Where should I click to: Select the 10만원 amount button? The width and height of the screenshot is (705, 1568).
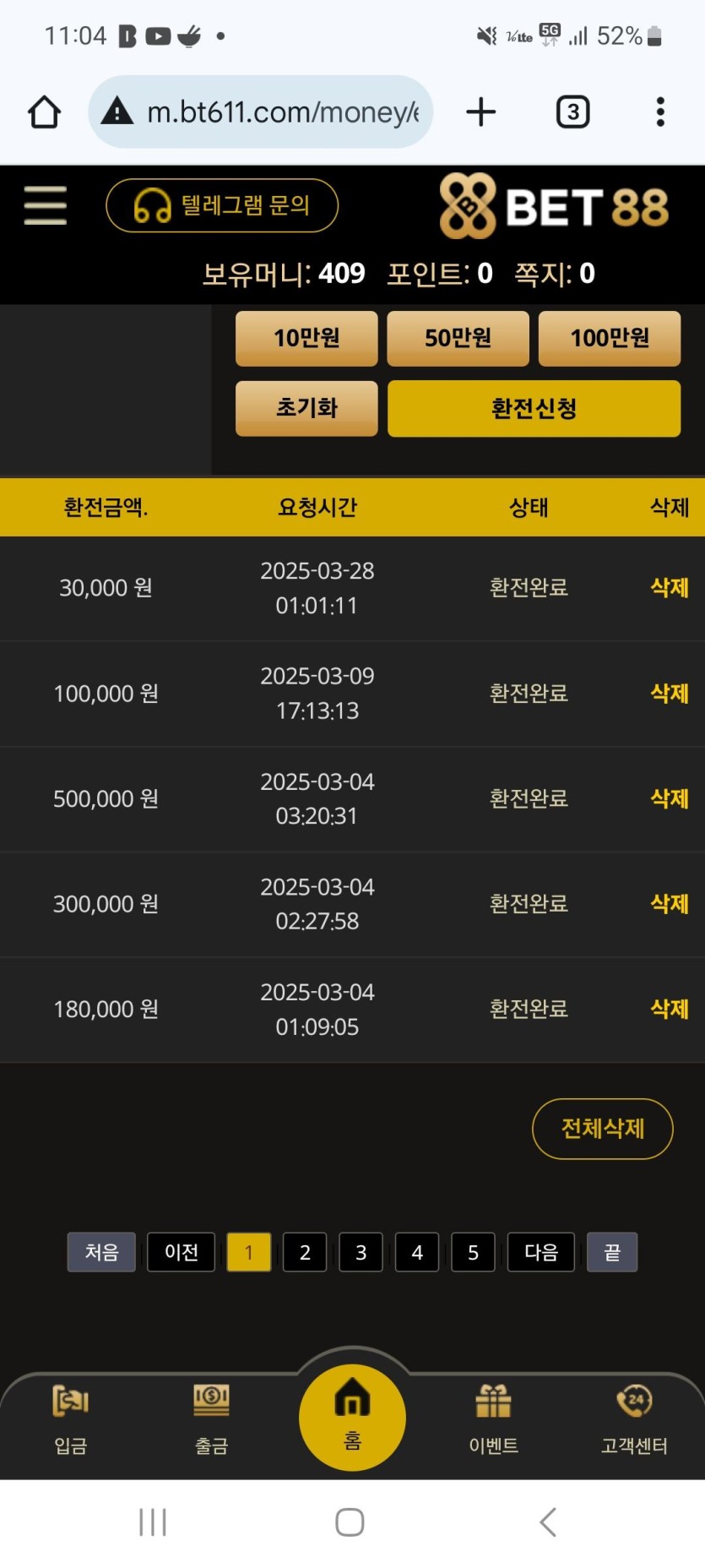(x=306, y=338)
